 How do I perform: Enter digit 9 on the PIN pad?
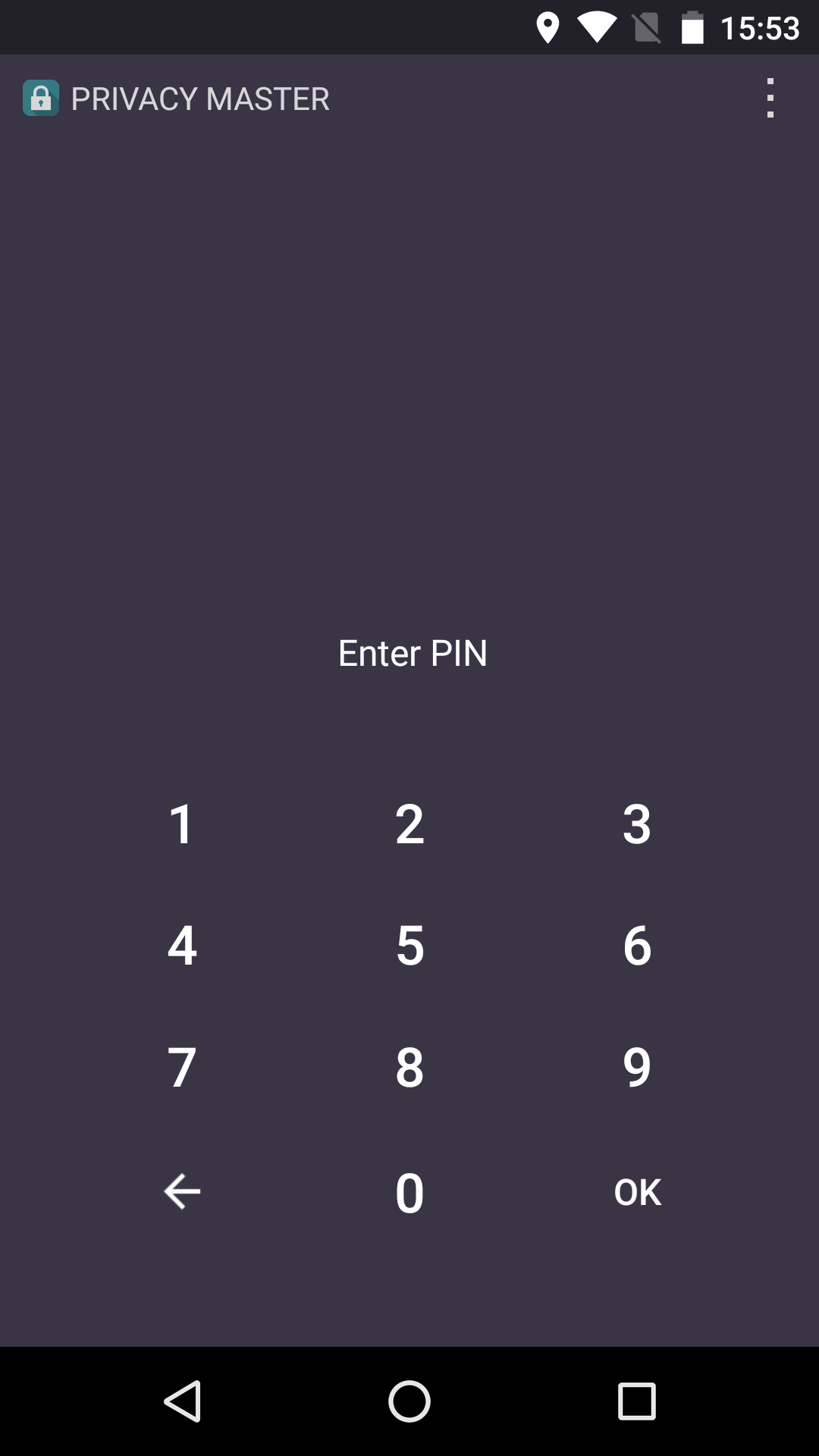637,1068
